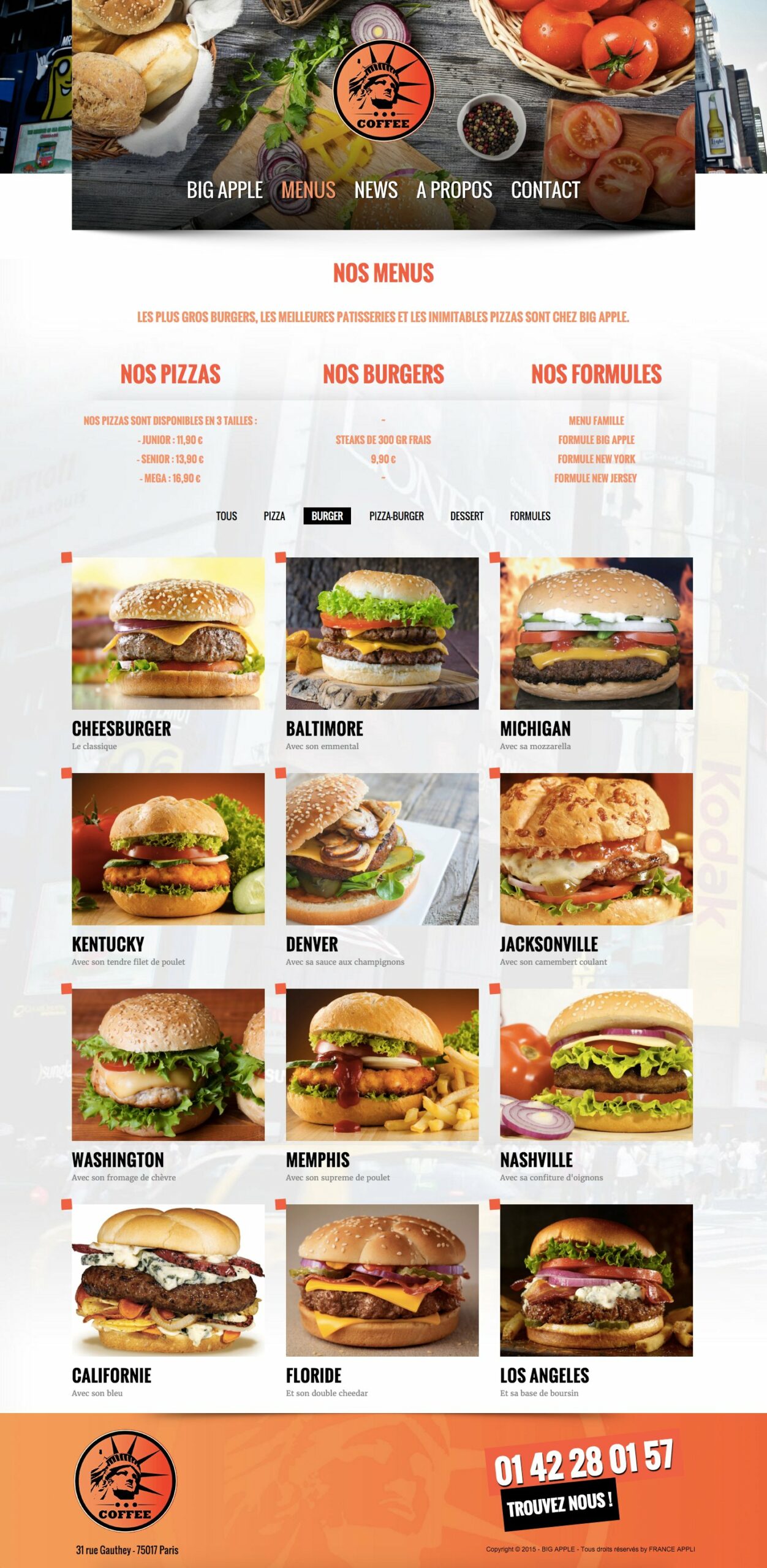The width and height of the screenshot is (767, 1568).
Task: Open the Memphis burger card
Action: pyautogui.click(x=382, y=1065)
